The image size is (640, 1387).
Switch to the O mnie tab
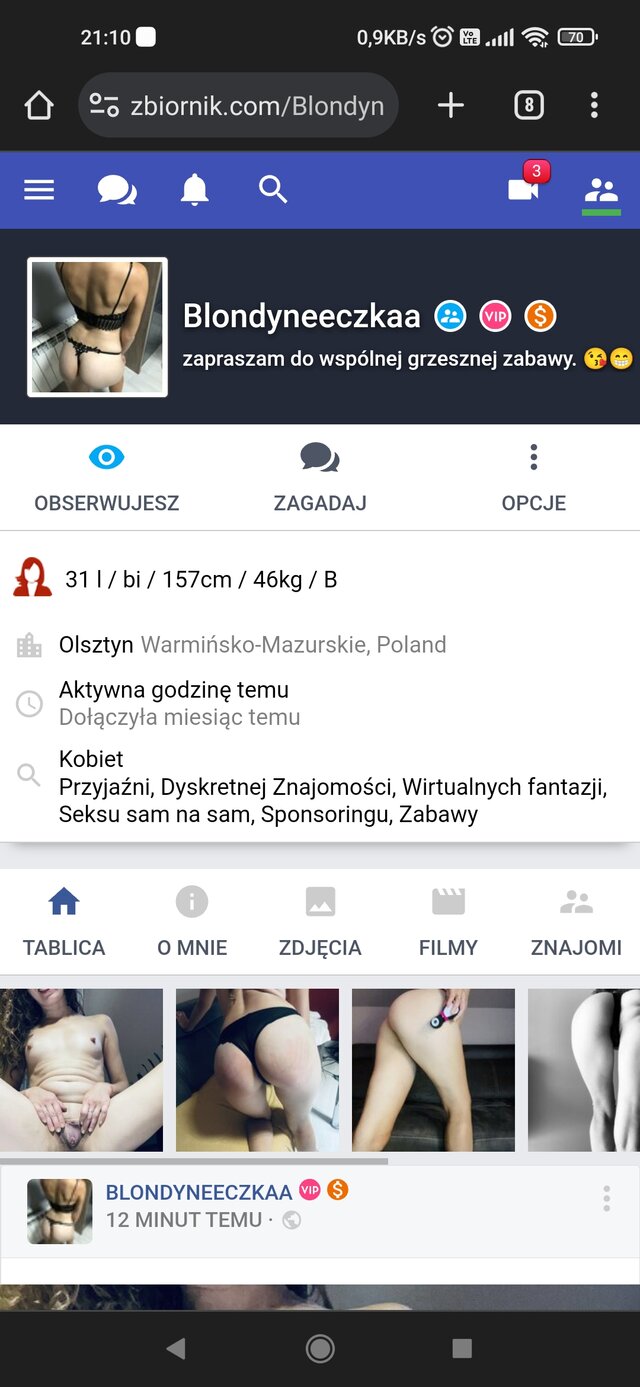click(192, 922)
